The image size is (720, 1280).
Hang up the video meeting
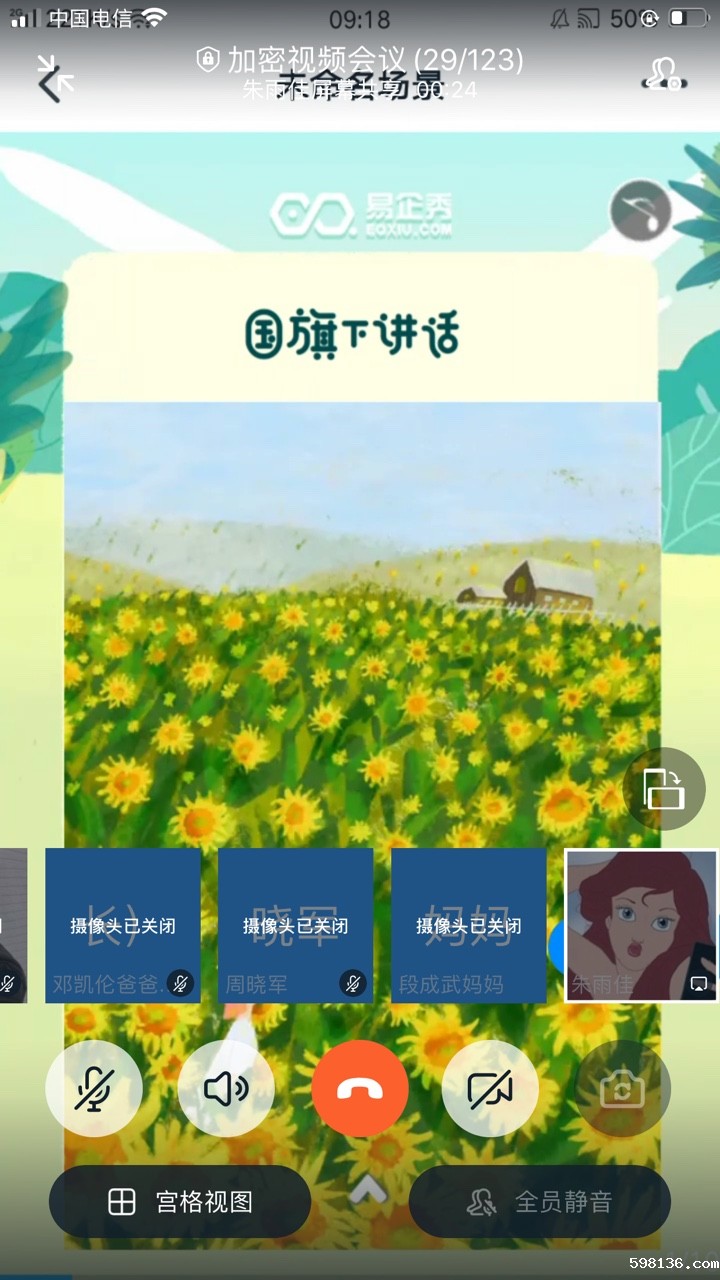pyautogui.click(x=360, y=1088)
